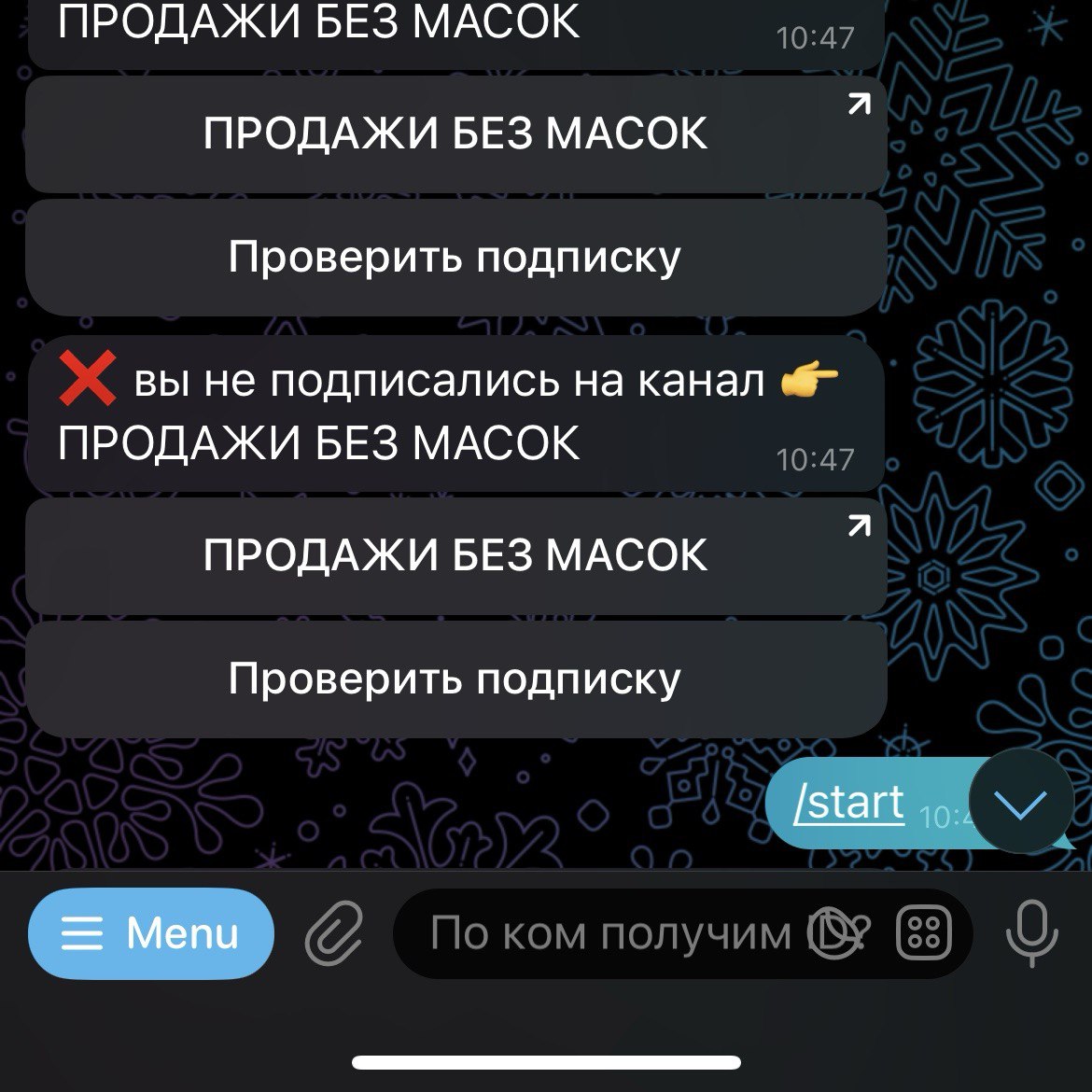Tap the /start command link
Image resolution: width=1092 pixels, height=1092 pixels.
pos(849,803)
